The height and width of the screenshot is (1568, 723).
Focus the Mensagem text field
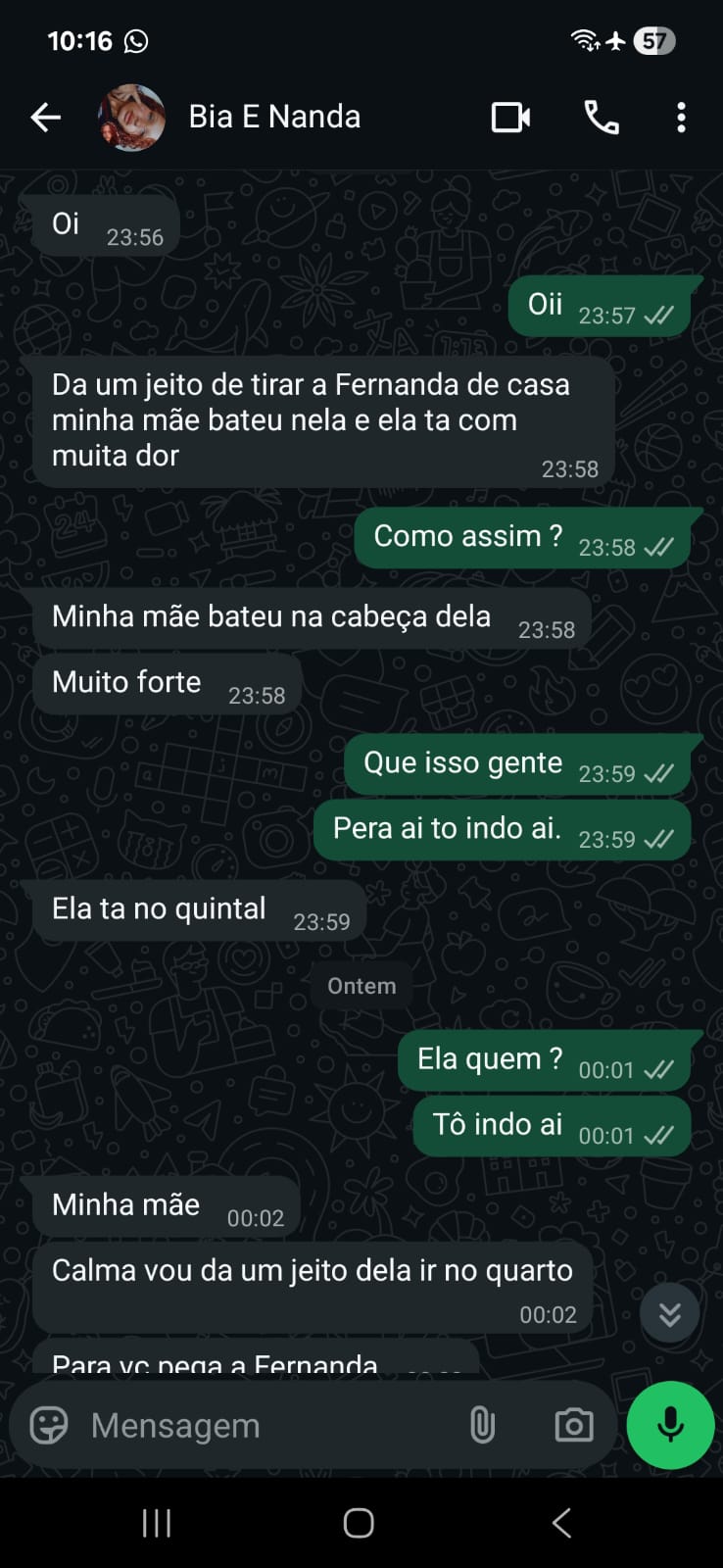click(265, 1425)
